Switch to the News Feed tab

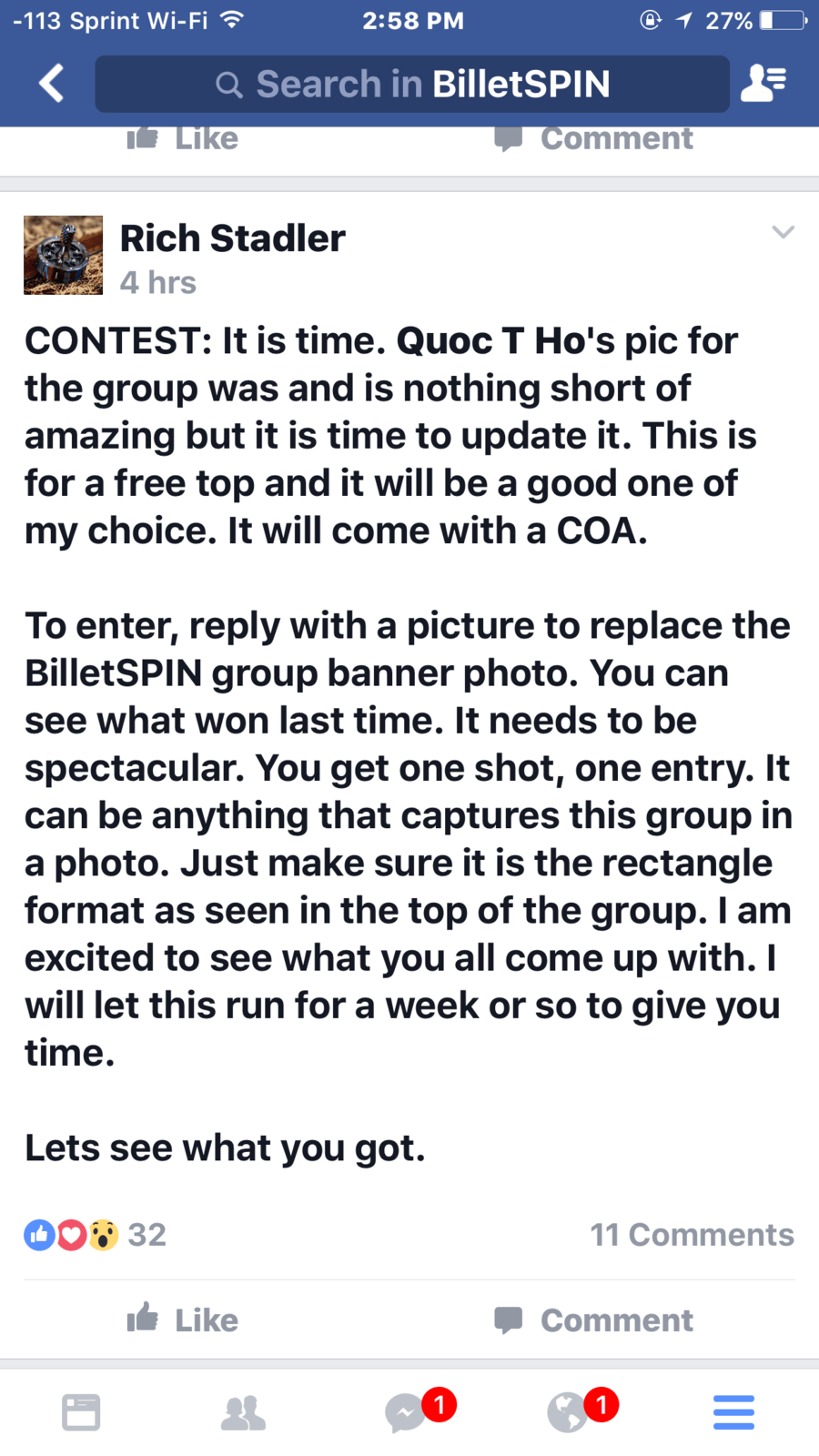(81, 1412)
